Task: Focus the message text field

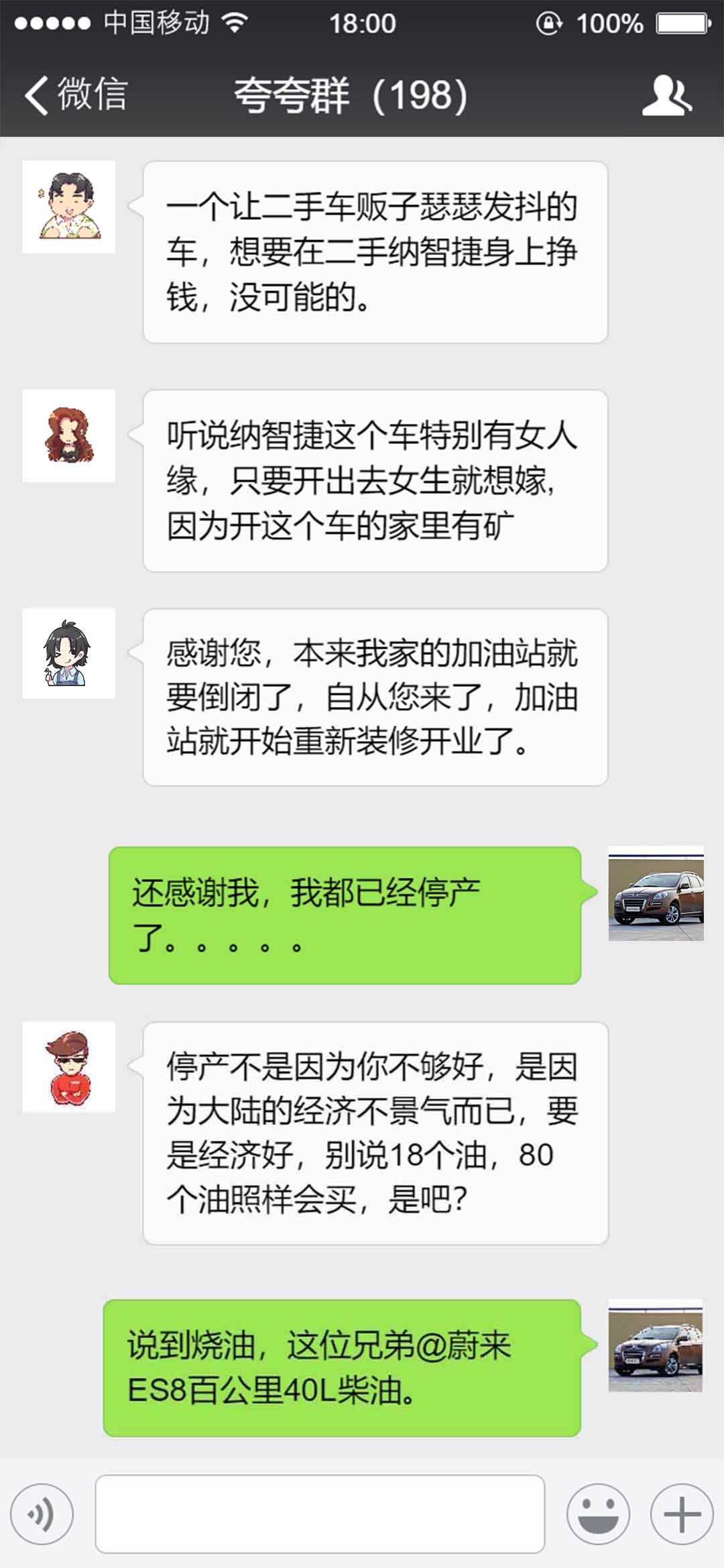Action: pos(320,1514)
